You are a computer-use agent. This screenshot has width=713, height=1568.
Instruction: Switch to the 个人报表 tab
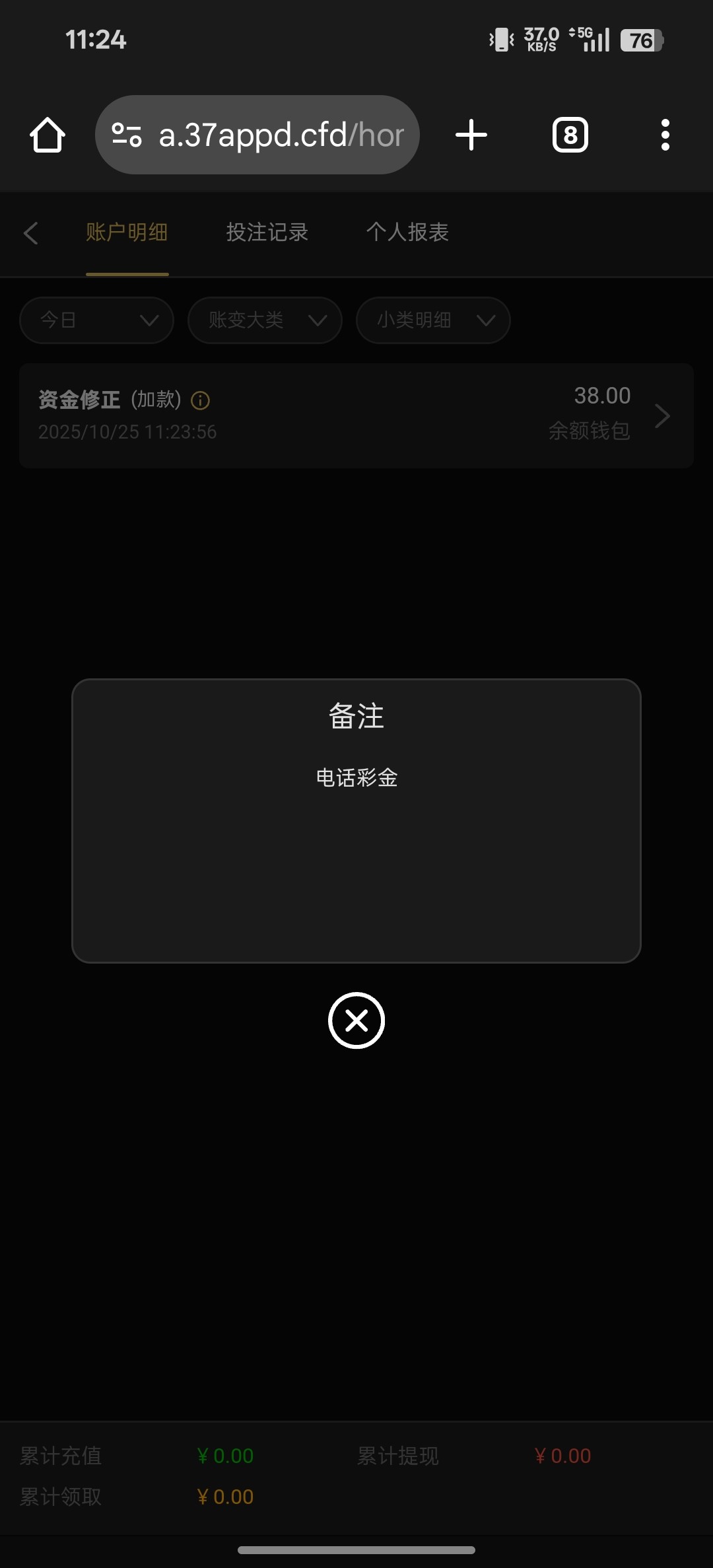(407, 232)
